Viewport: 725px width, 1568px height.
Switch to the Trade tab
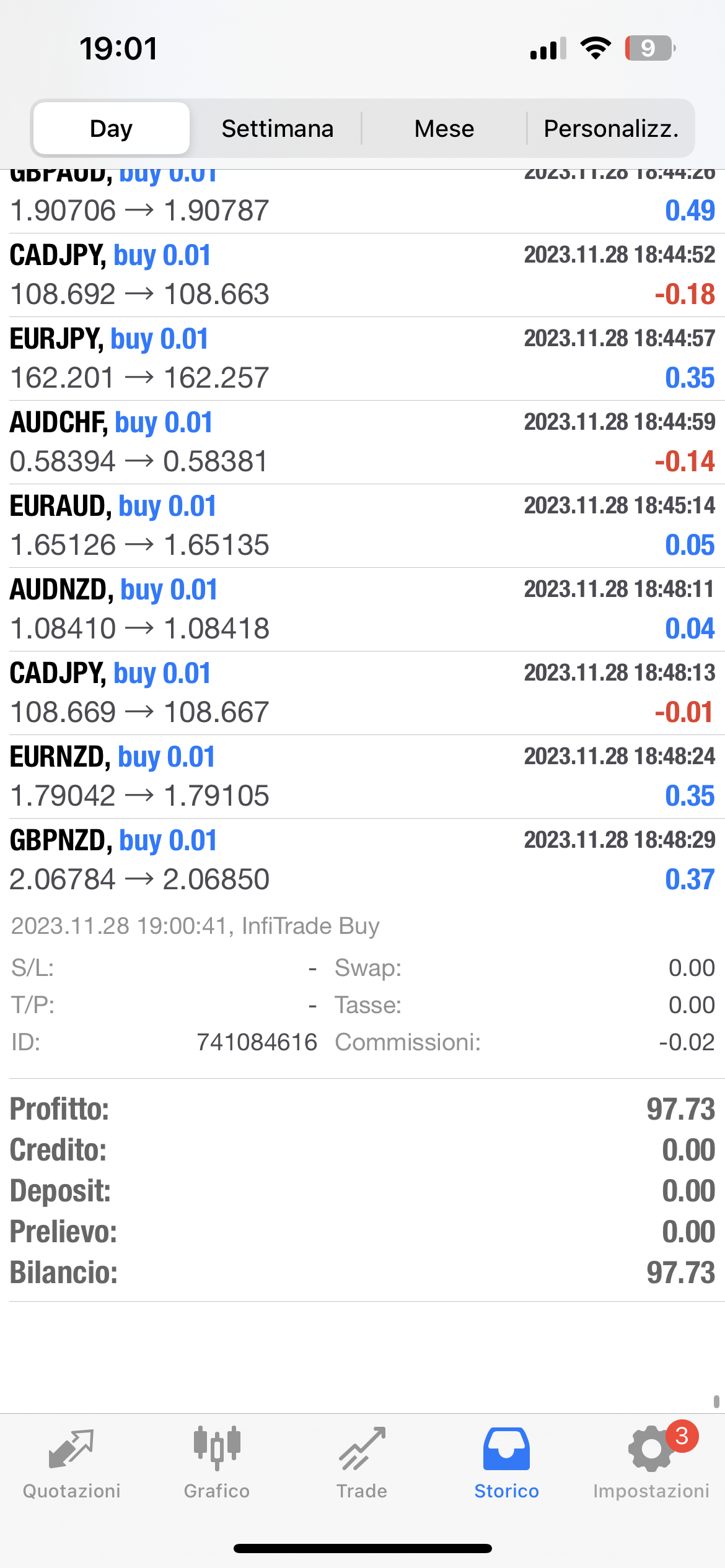tap(362, 1463)
